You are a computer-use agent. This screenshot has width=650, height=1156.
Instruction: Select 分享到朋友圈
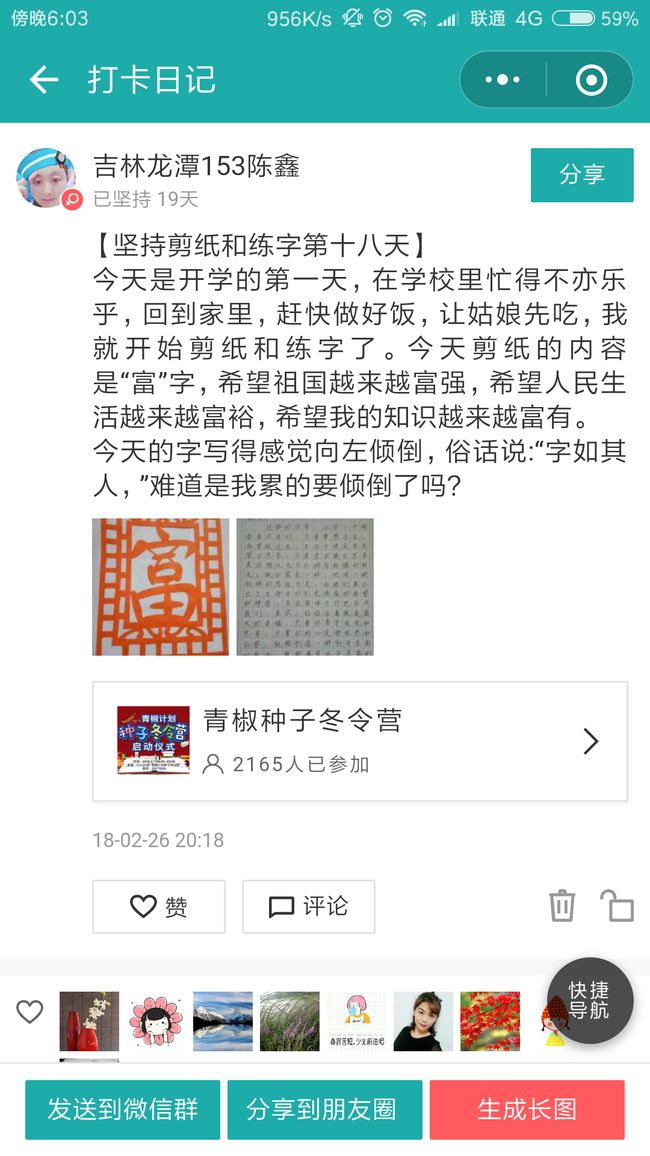point(324,1110)
